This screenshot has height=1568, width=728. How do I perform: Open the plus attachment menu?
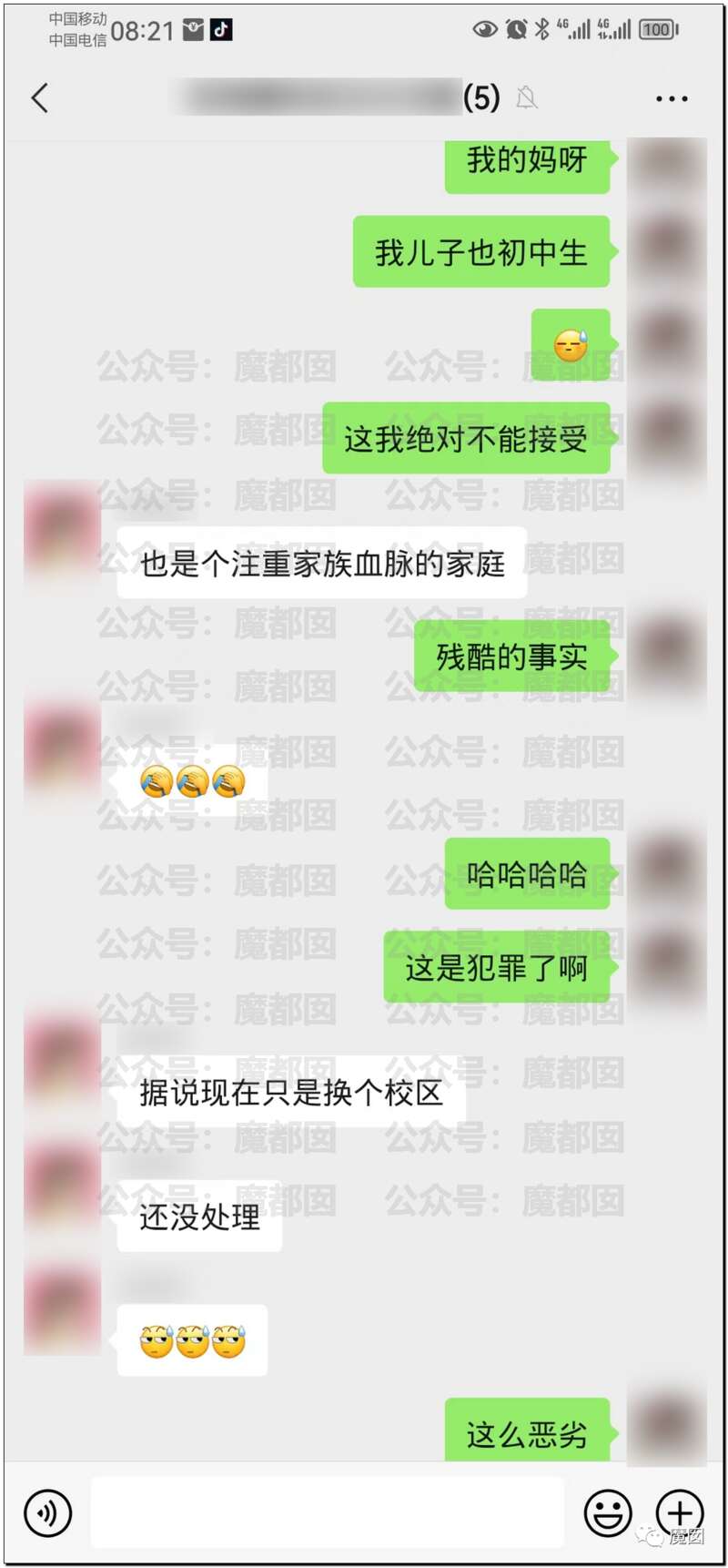[x=679, y=1512]
